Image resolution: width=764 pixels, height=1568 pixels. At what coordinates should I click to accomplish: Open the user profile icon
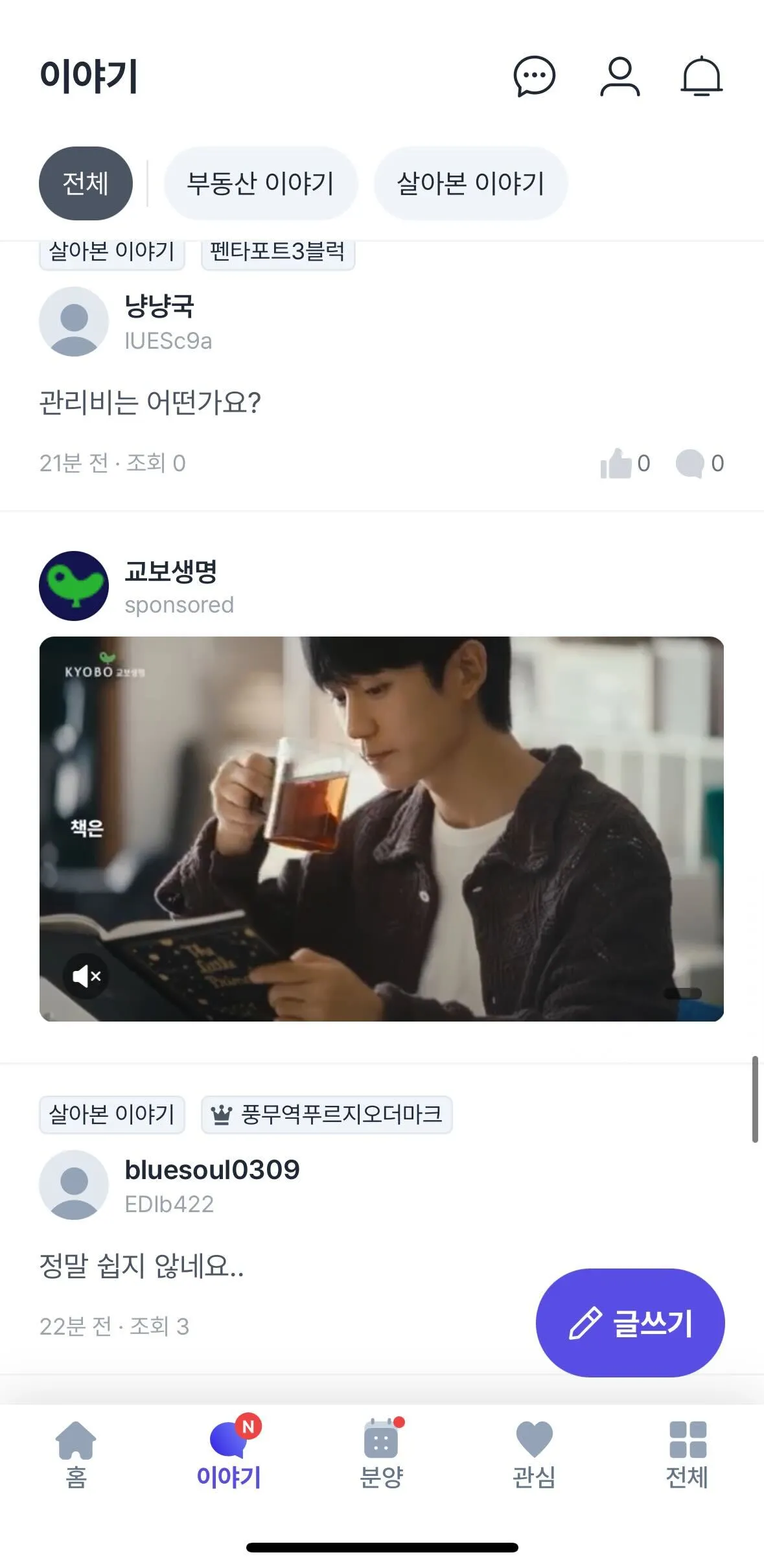619,76
